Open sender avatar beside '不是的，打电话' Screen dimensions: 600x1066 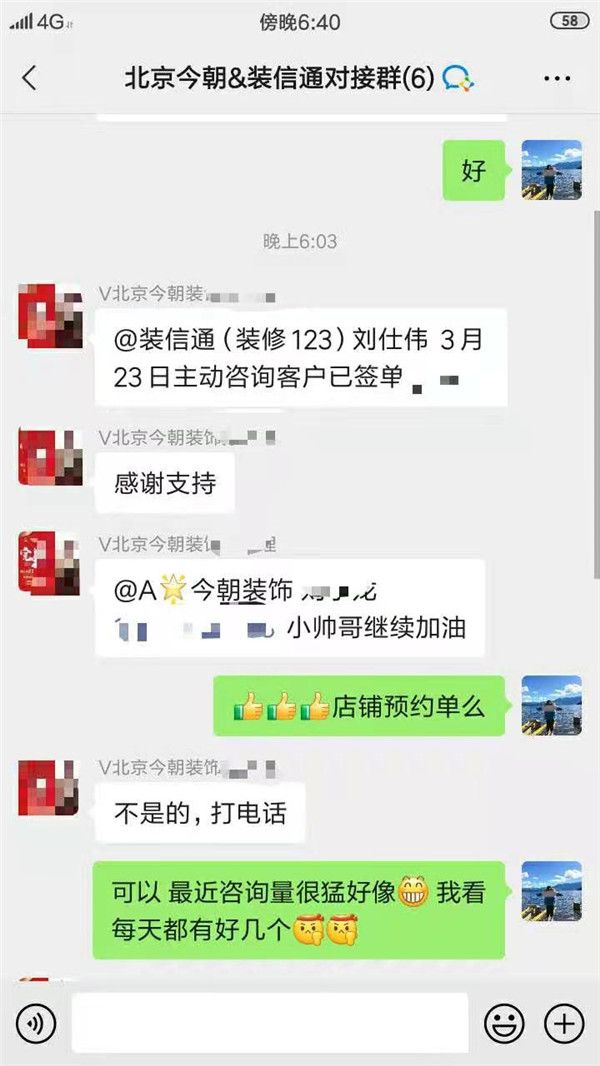coord(50,789)
